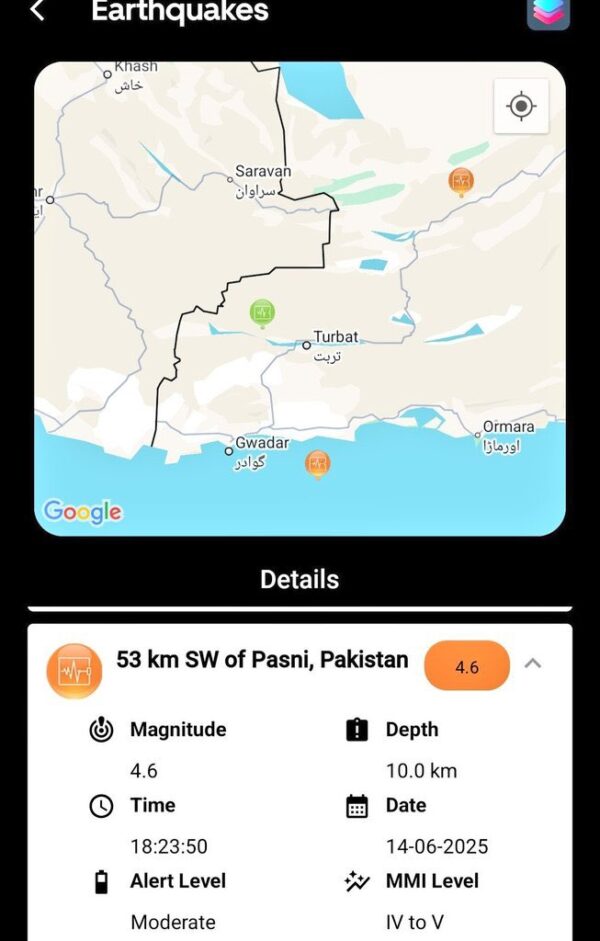Viewport: 600px width, 941px height.
Task: Center map on my location
Action: point(521,106)
